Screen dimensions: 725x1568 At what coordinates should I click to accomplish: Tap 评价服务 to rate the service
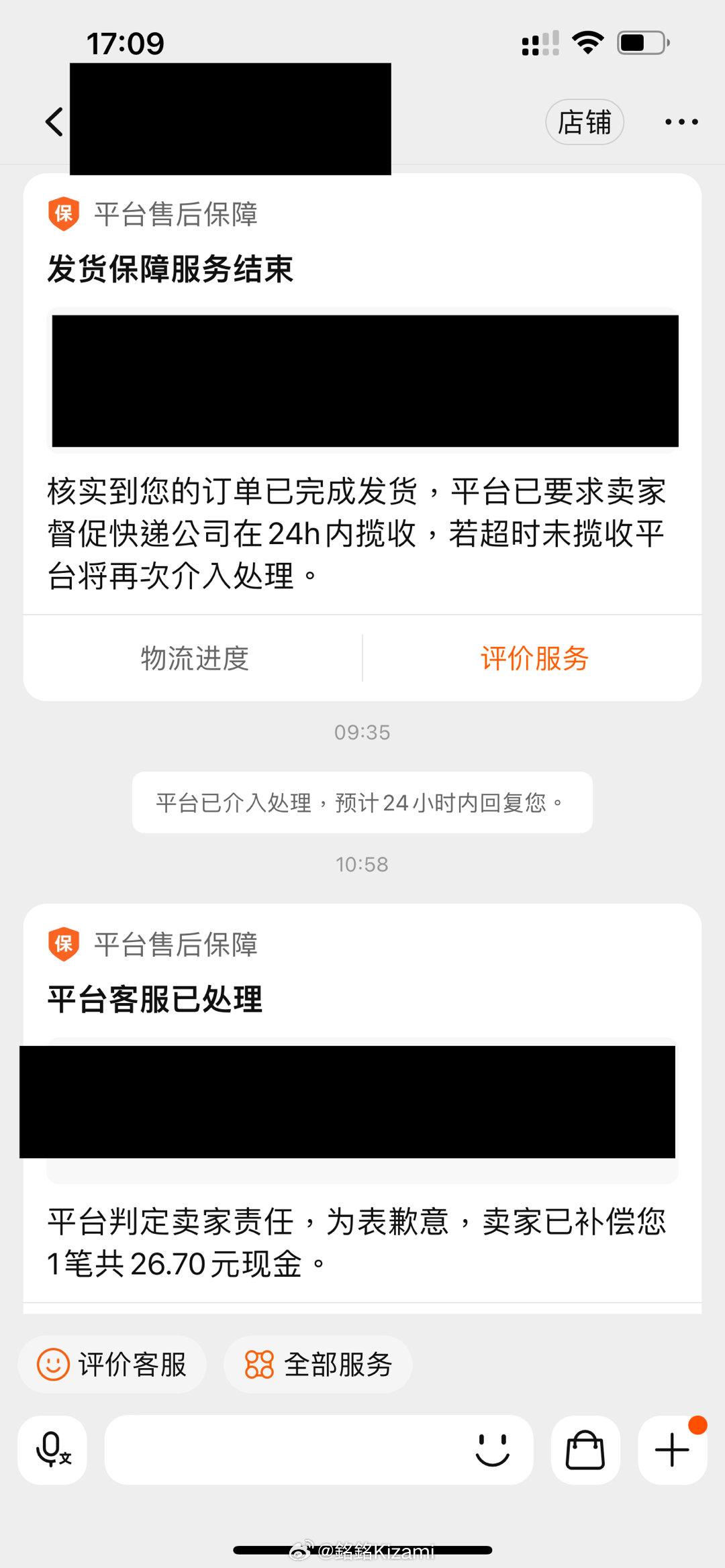(534, 658)
